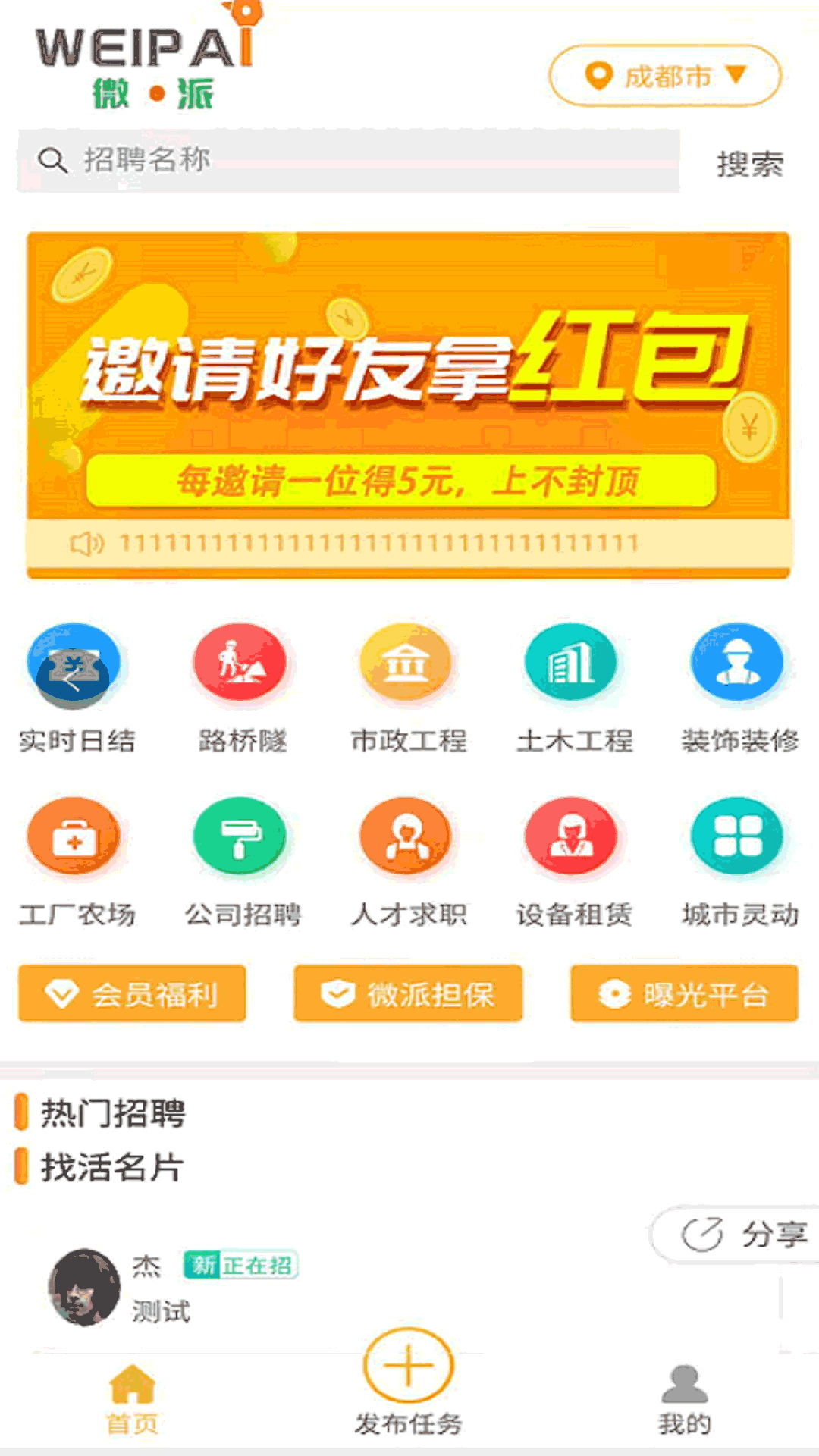Tap the 搜索 button
Image resolution: width=819 pixels, height=1456 pixels.
[749, 164]
